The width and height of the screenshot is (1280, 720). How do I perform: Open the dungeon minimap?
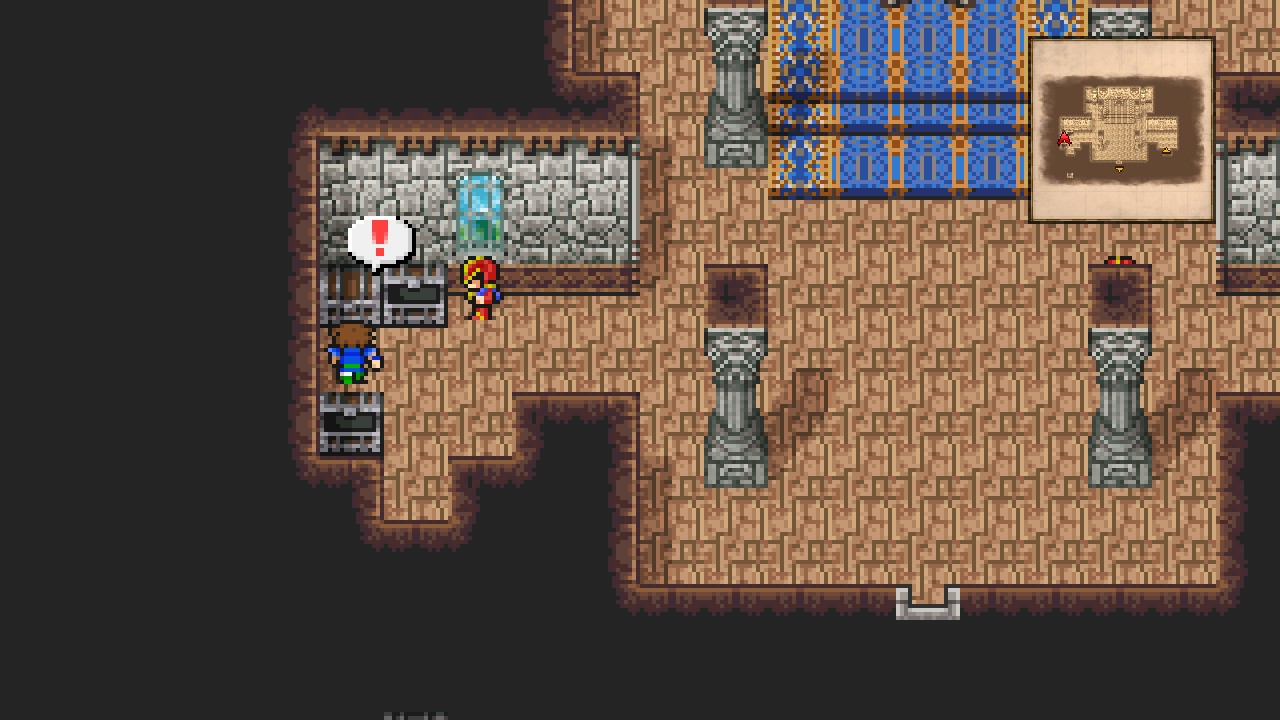click(x=1121, y=130)
